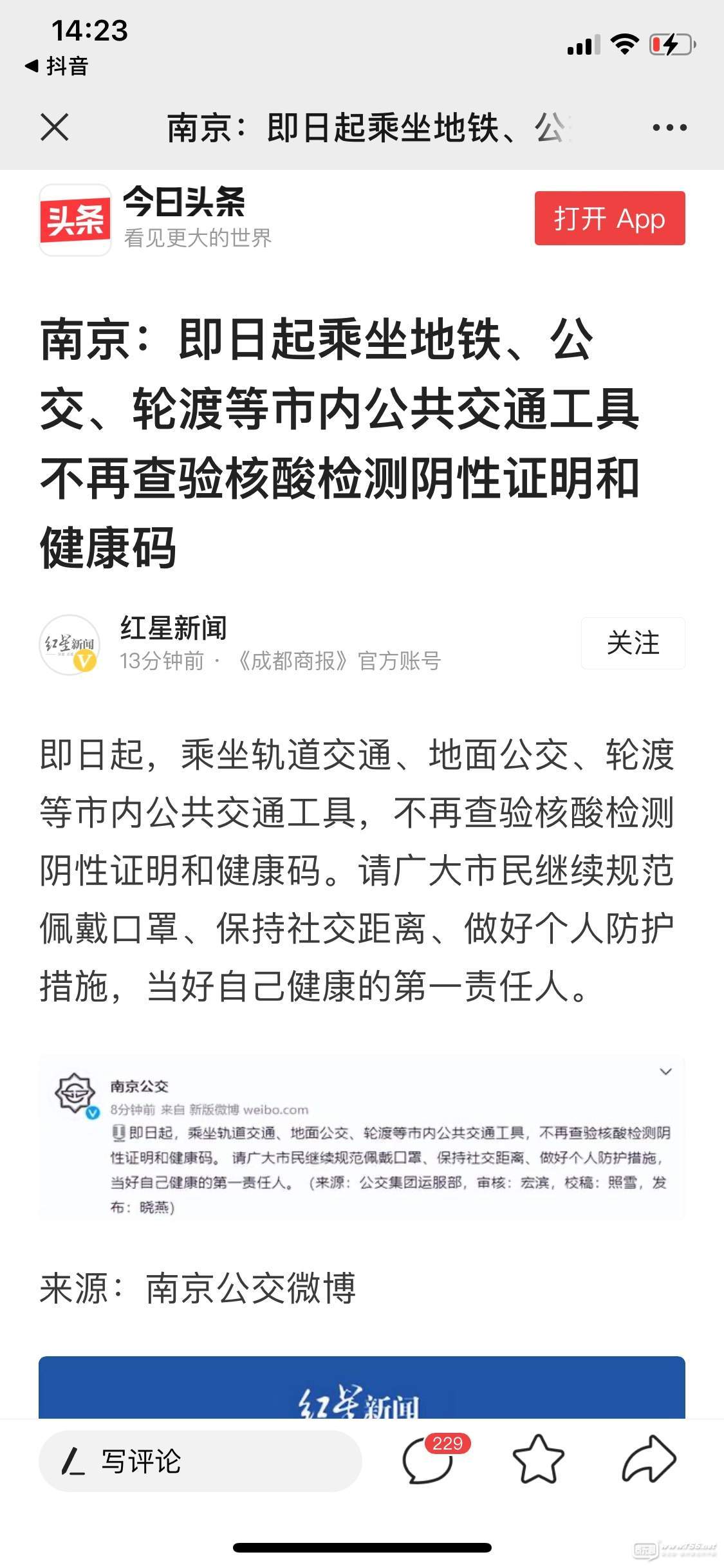Write a comment in 写评论 field
Screen dimensions: 724x1568
(x=200, y=1461)
